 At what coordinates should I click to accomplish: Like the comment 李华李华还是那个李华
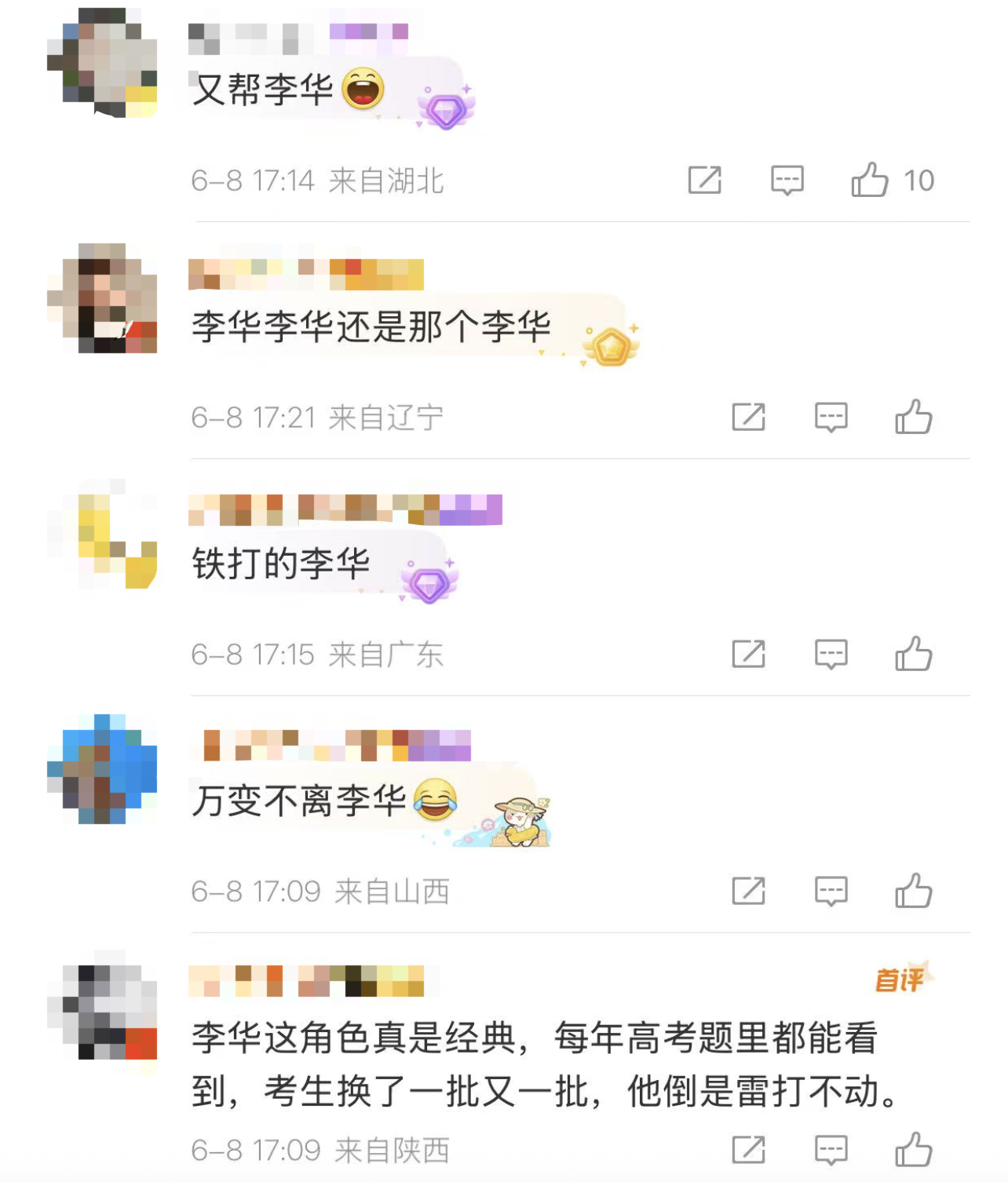point(913,417)
